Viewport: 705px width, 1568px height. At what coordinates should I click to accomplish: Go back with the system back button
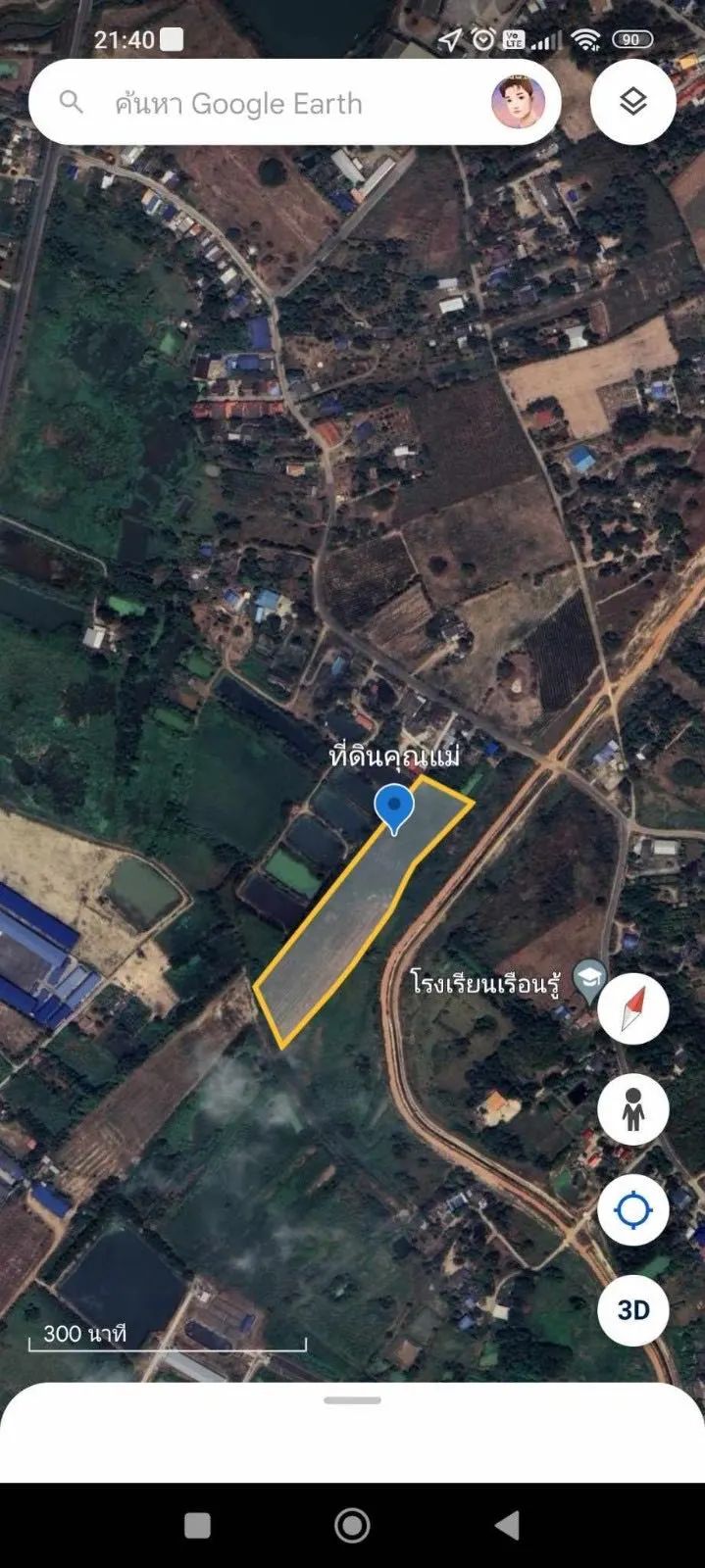click(x=507, y=1525)
